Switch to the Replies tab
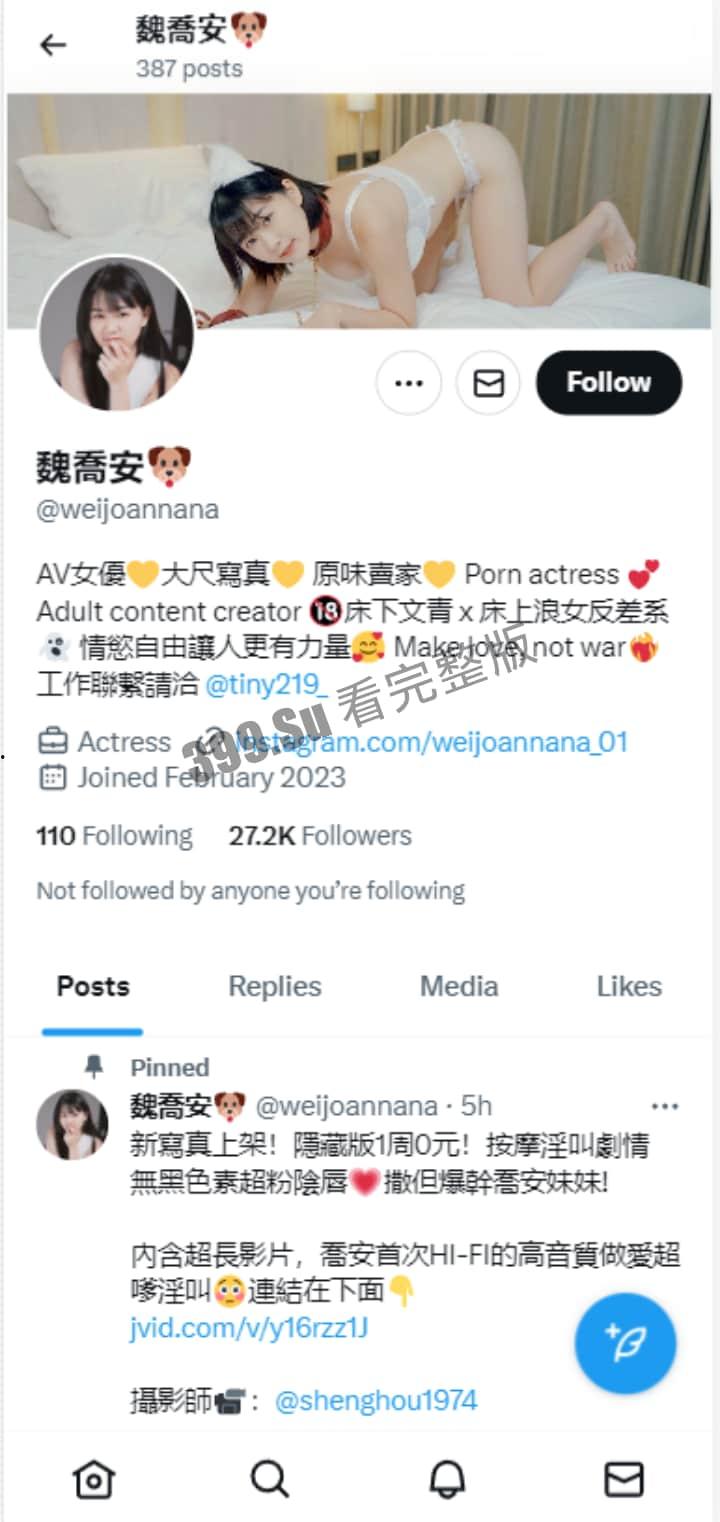Viewport: 720px width, 1522px height. click(274, 987)
